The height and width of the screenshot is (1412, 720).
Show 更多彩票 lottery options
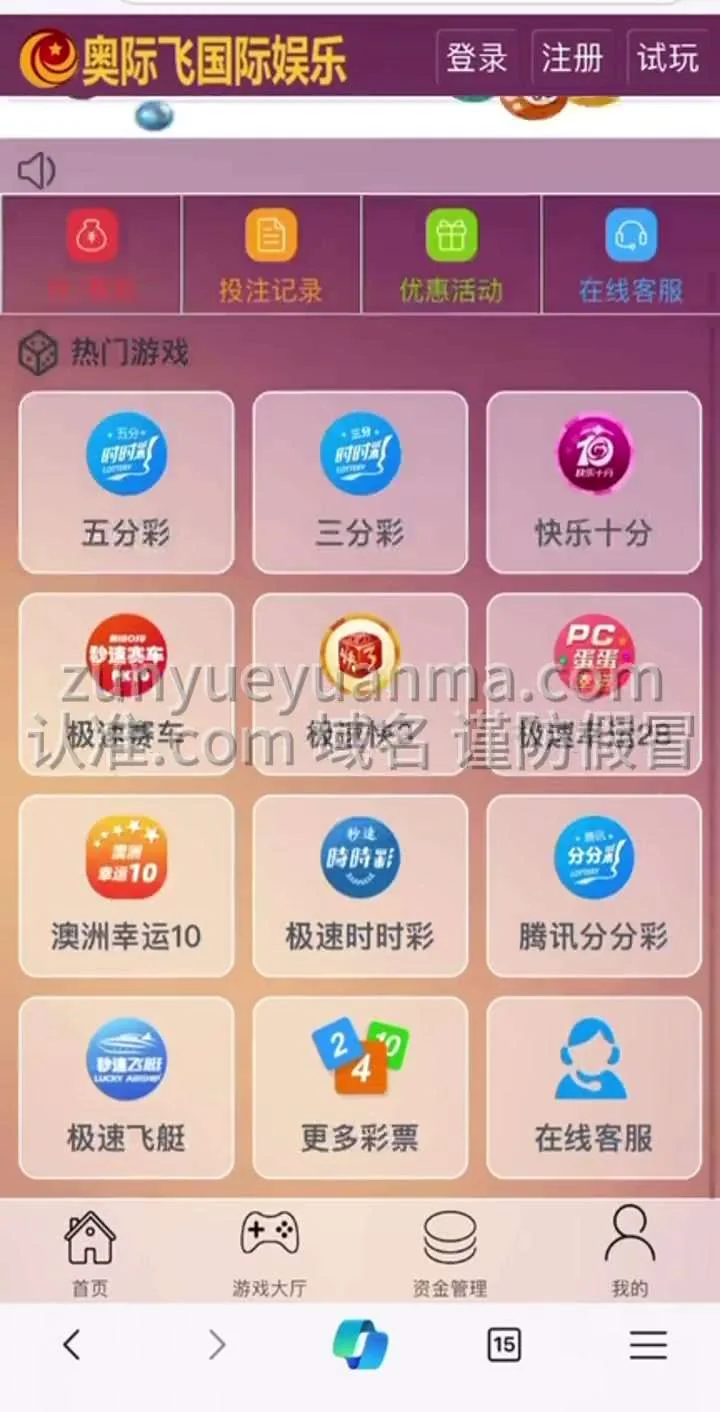(x=360, y=1088)
